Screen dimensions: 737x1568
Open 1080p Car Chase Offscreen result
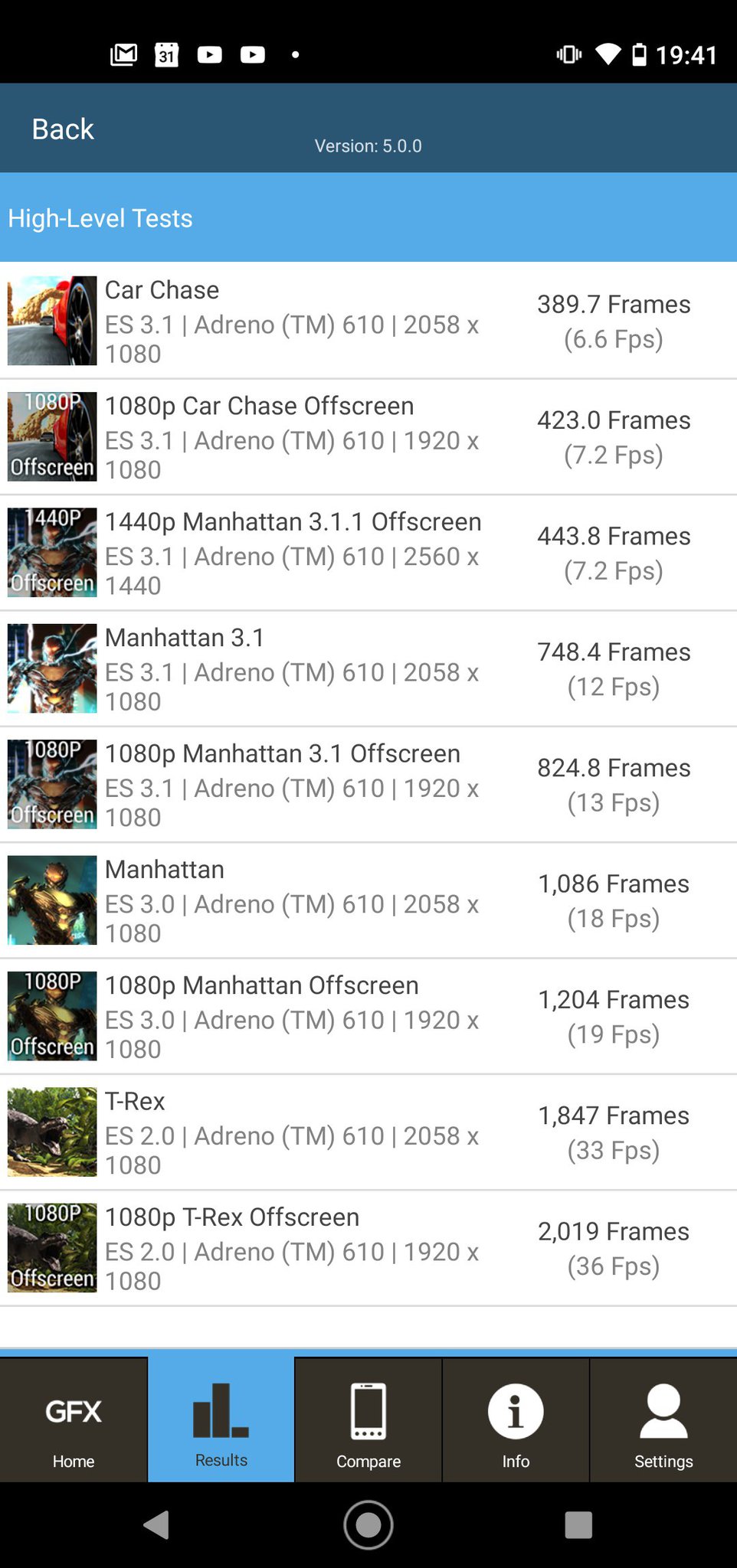click(x=368, y=437)
